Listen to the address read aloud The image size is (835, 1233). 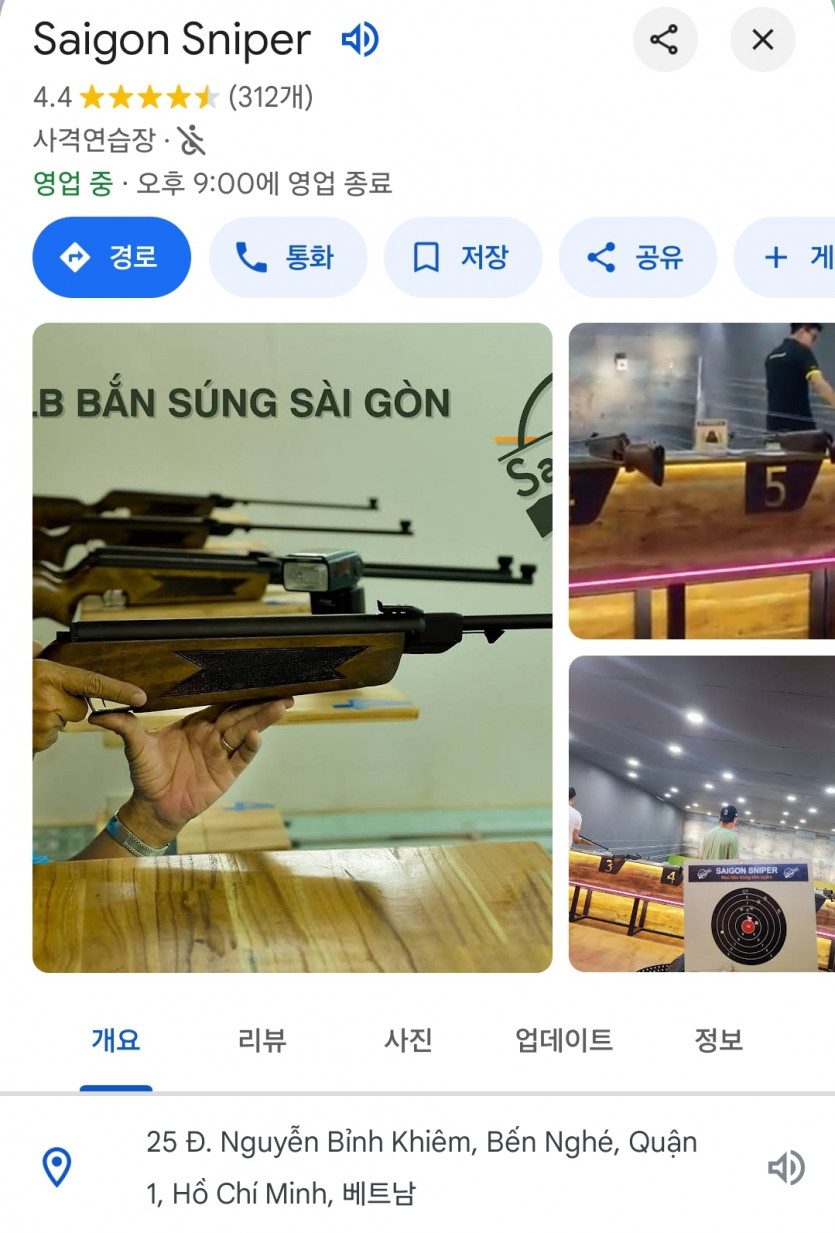tap(785, 1167)
